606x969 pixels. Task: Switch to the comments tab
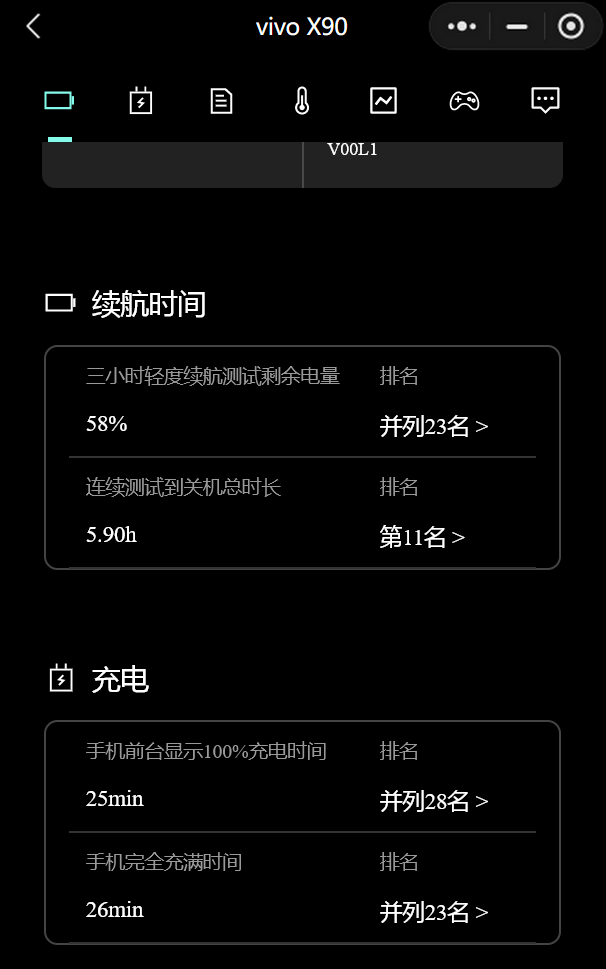coord(545,101)
